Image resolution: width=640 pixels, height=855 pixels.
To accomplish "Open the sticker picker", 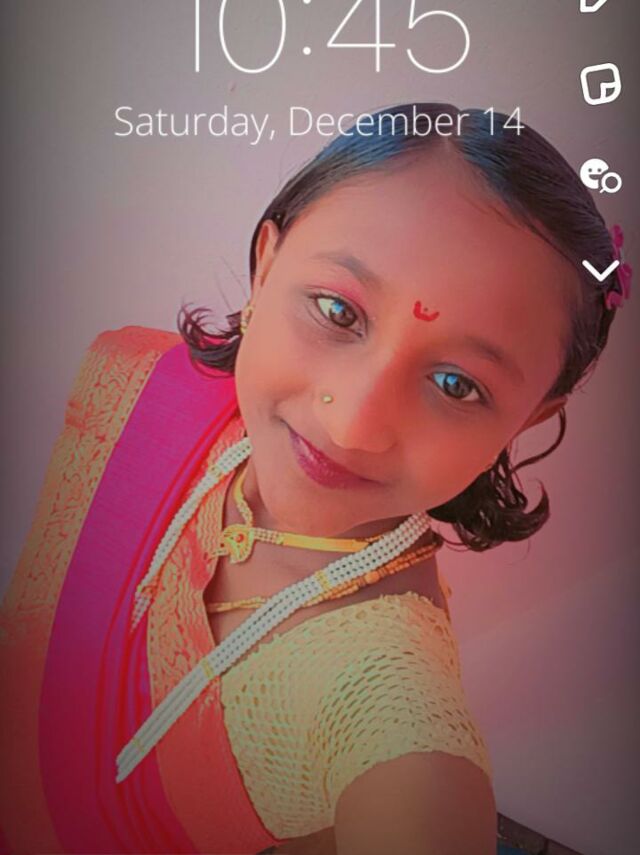I will click(x=600, y=84).
